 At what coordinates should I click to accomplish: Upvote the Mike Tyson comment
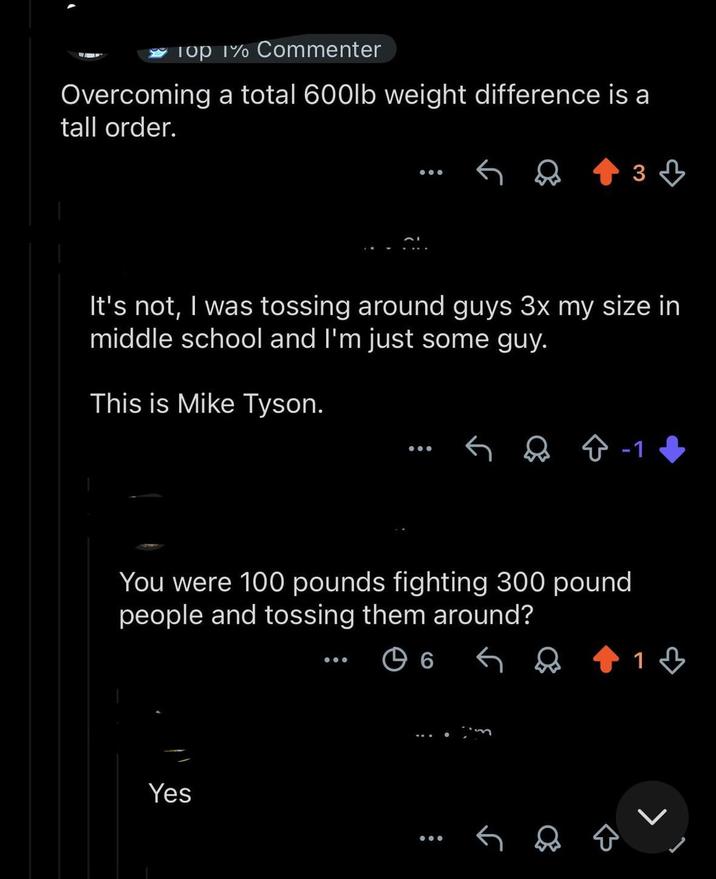[x=593, y=450]
